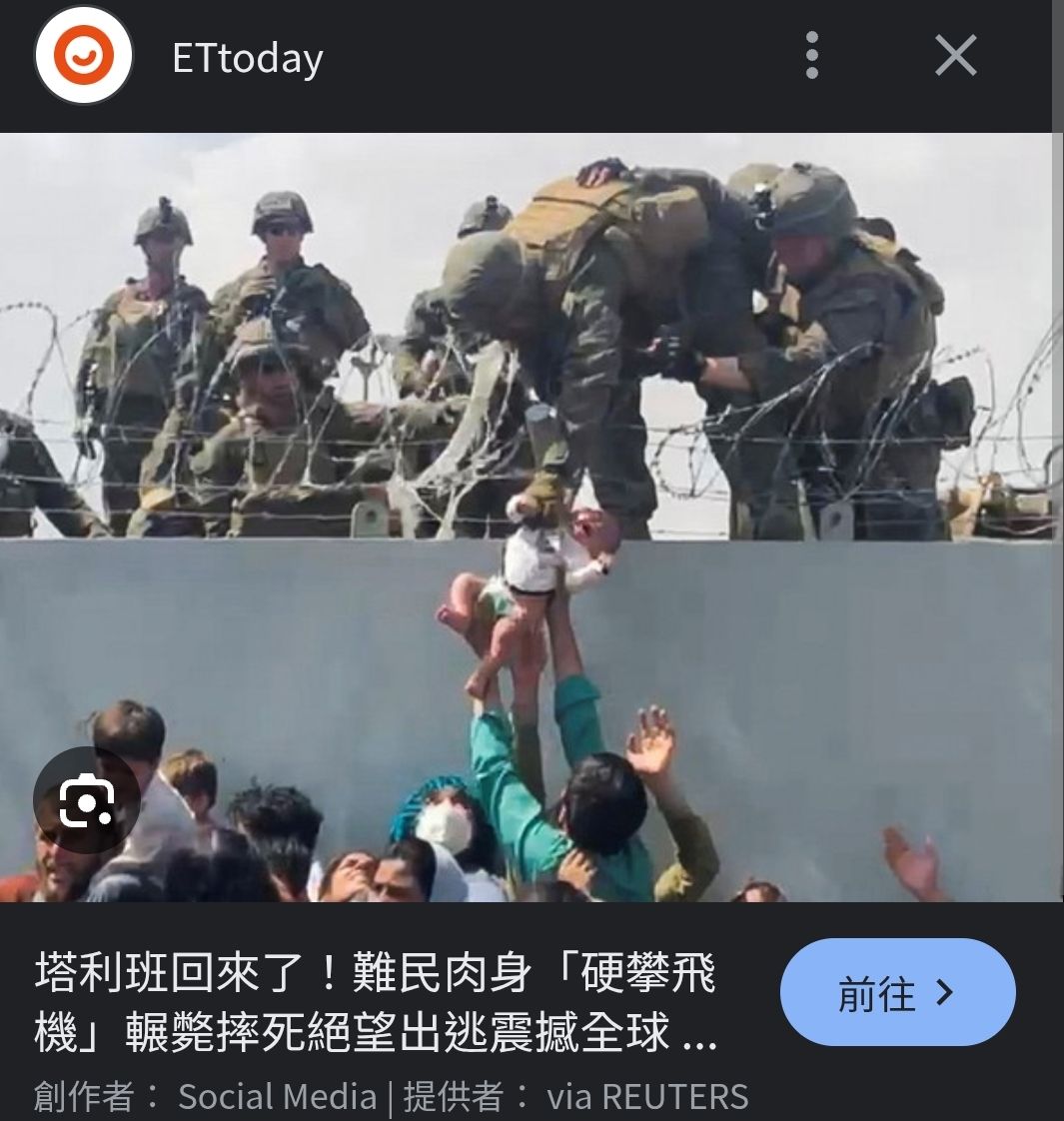Open the 塔利班回來了 article title
Screen dimensions: 1064x1121
pos(376,1002)
